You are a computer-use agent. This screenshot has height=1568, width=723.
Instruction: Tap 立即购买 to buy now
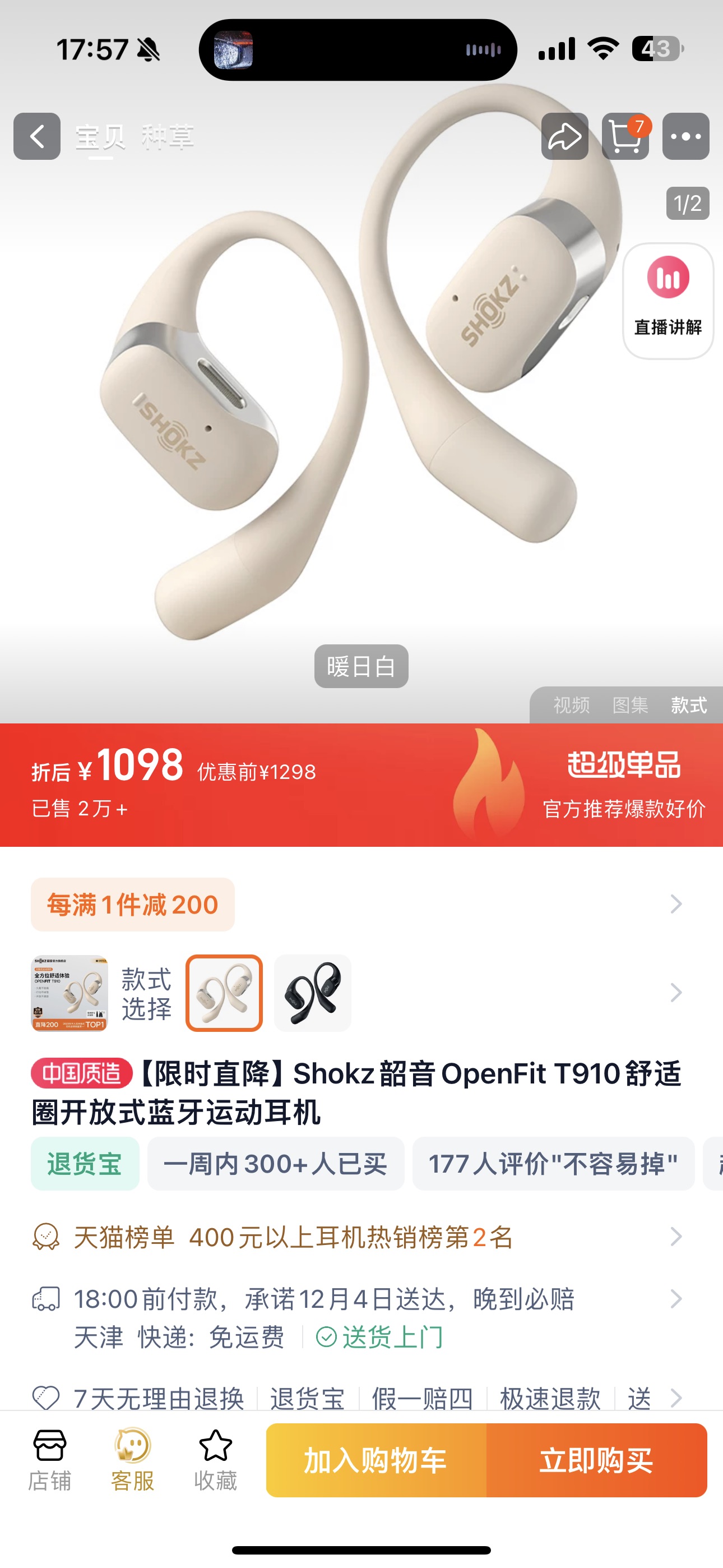pos(596,1460)
